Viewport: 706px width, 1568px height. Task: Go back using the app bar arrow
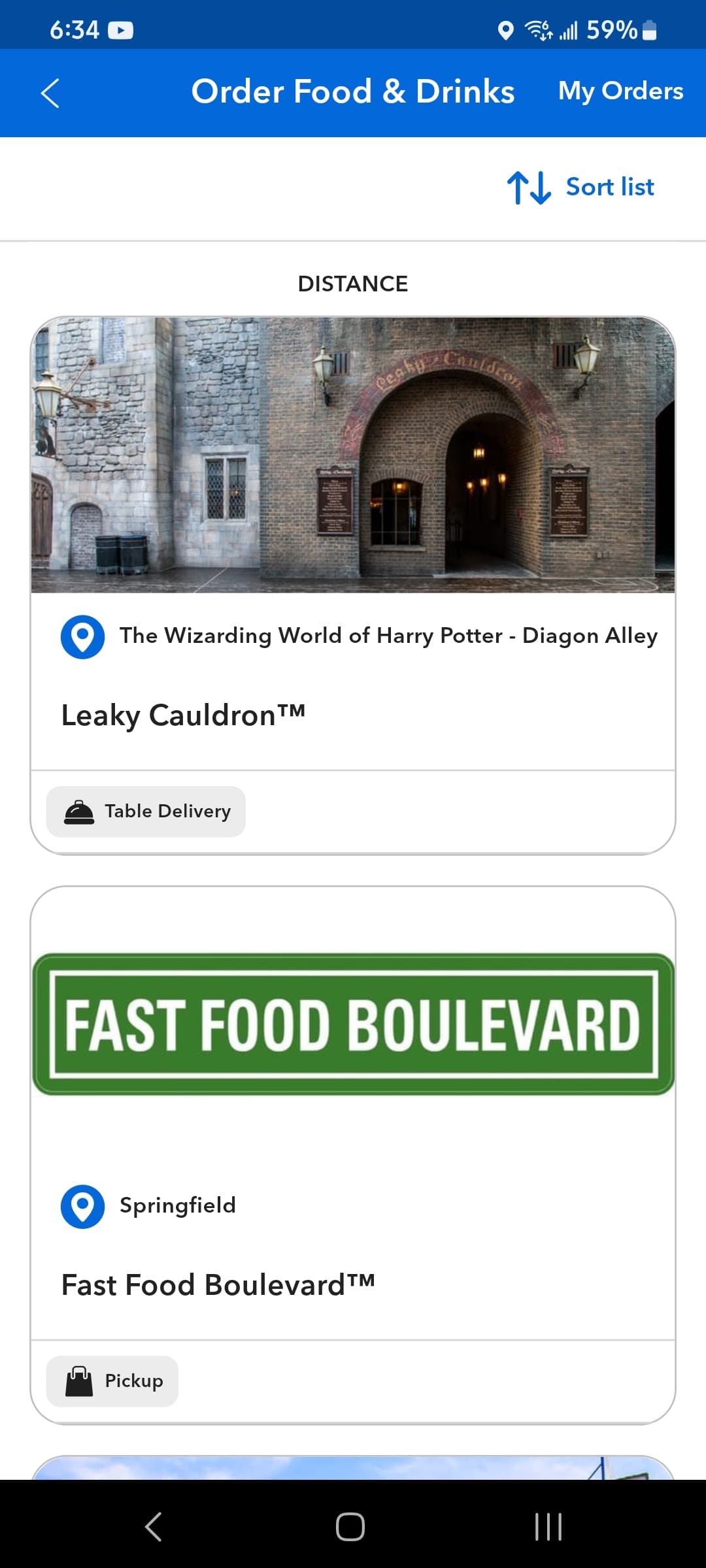pyautogui.click(x=50, y=93)
